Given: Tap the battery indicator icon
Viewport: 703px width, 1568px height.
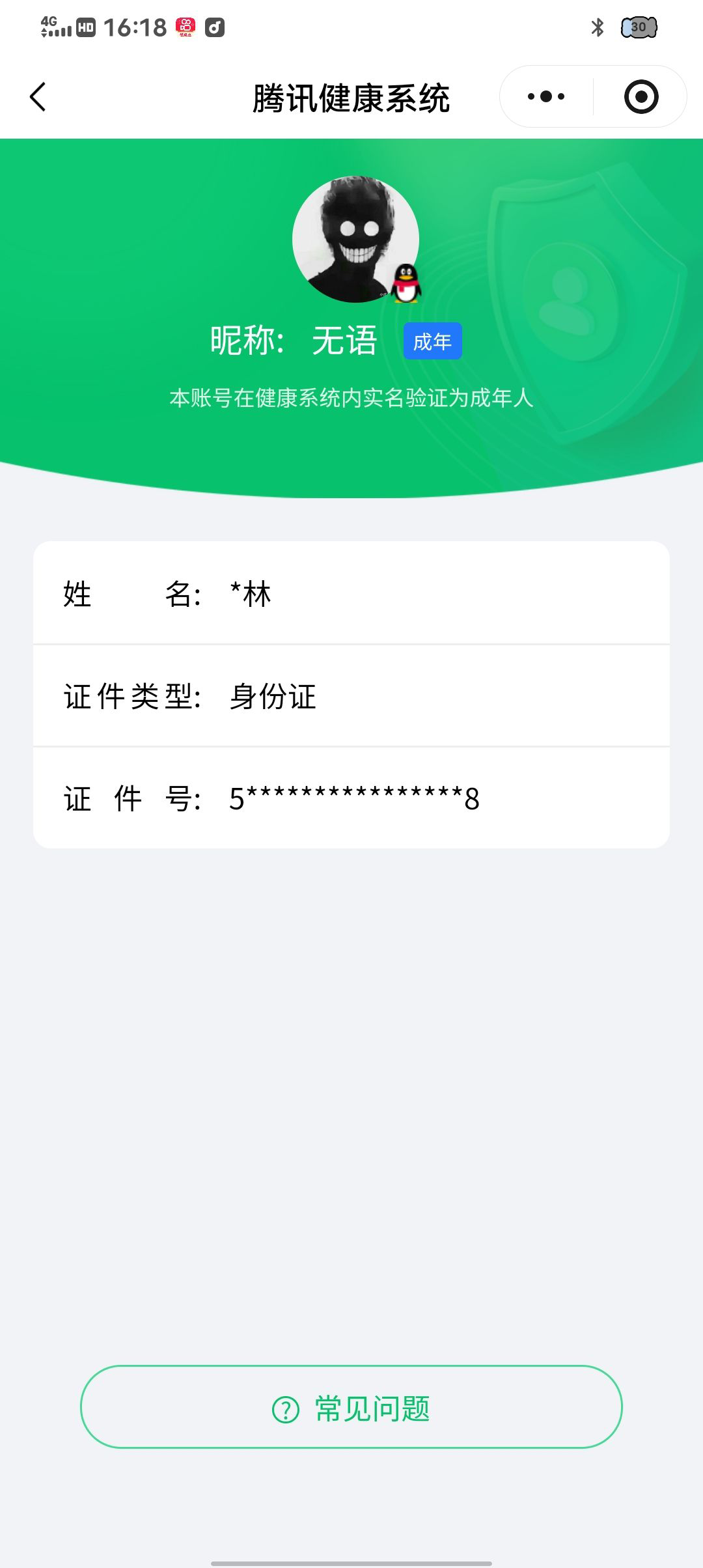Looking at the screenshot, I should click(639, 27).
